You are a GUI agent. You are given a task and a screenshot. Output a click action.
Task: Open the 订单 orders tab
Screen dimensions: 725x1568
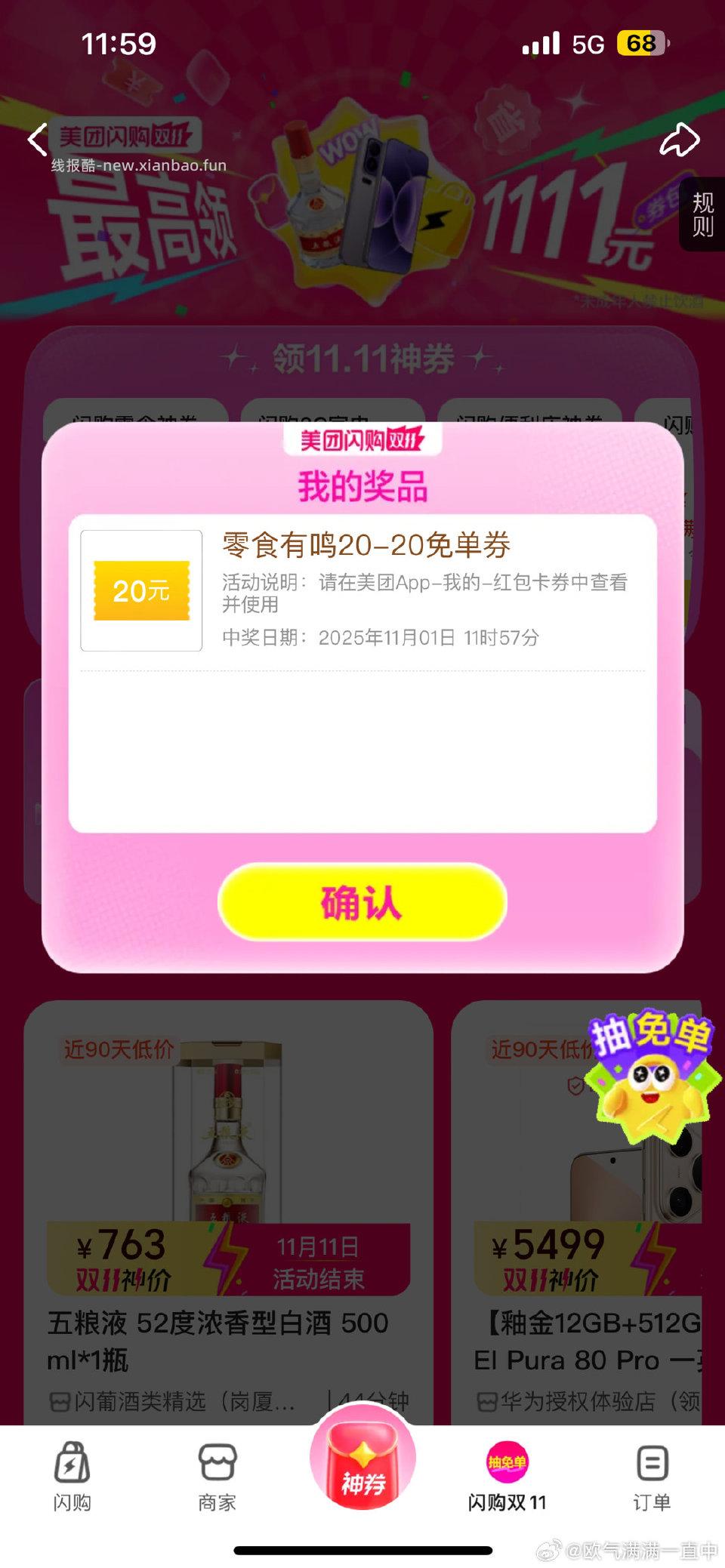(x=652, y=1476)
